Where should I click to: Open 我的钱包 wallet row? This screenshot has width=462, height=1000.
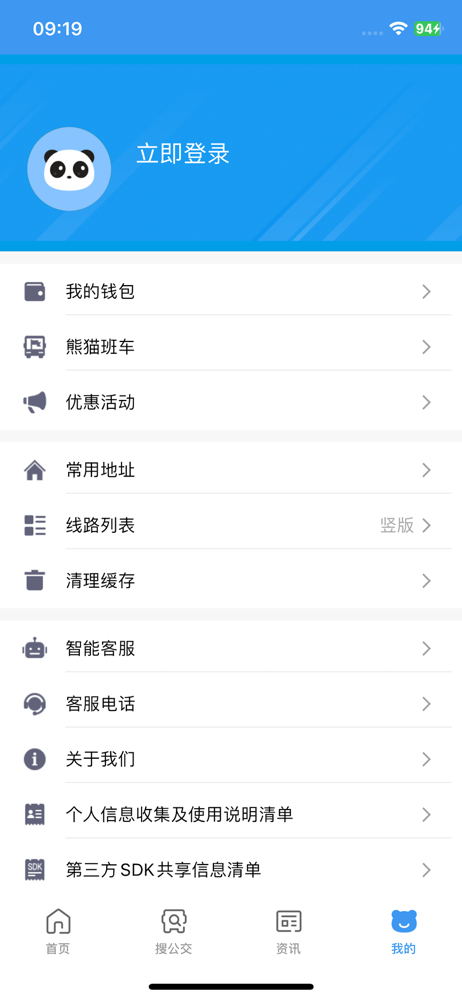click(231, 292)
